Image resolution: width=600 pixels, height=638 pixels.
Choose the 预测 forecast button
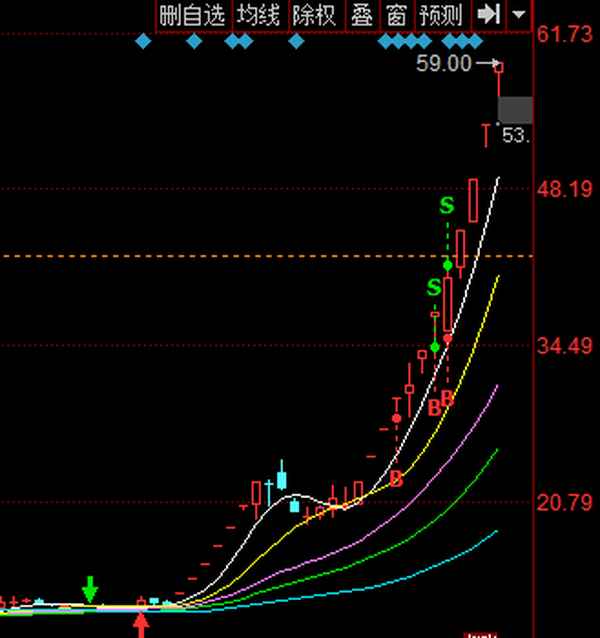coord(440,14)
